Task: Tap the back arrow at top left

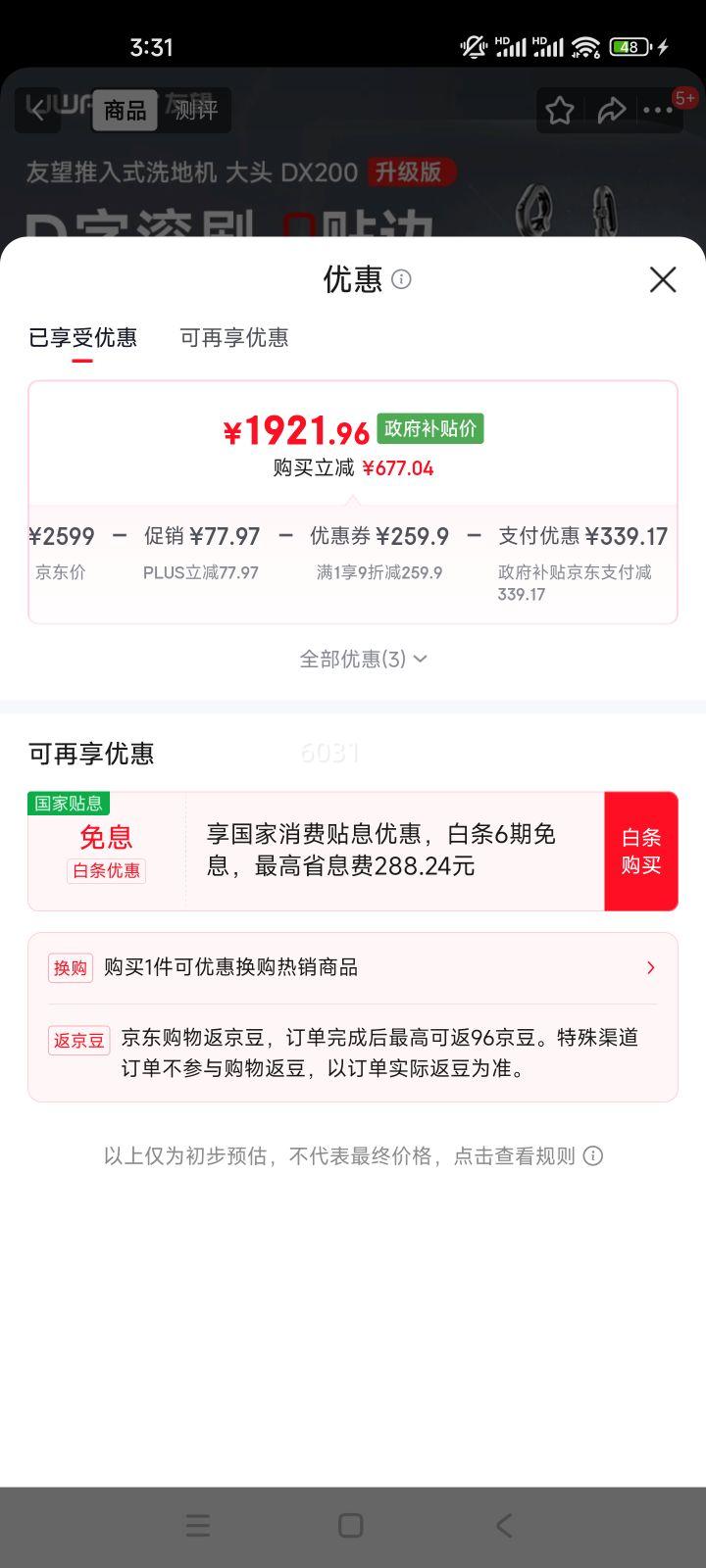Action: (36, 110)
